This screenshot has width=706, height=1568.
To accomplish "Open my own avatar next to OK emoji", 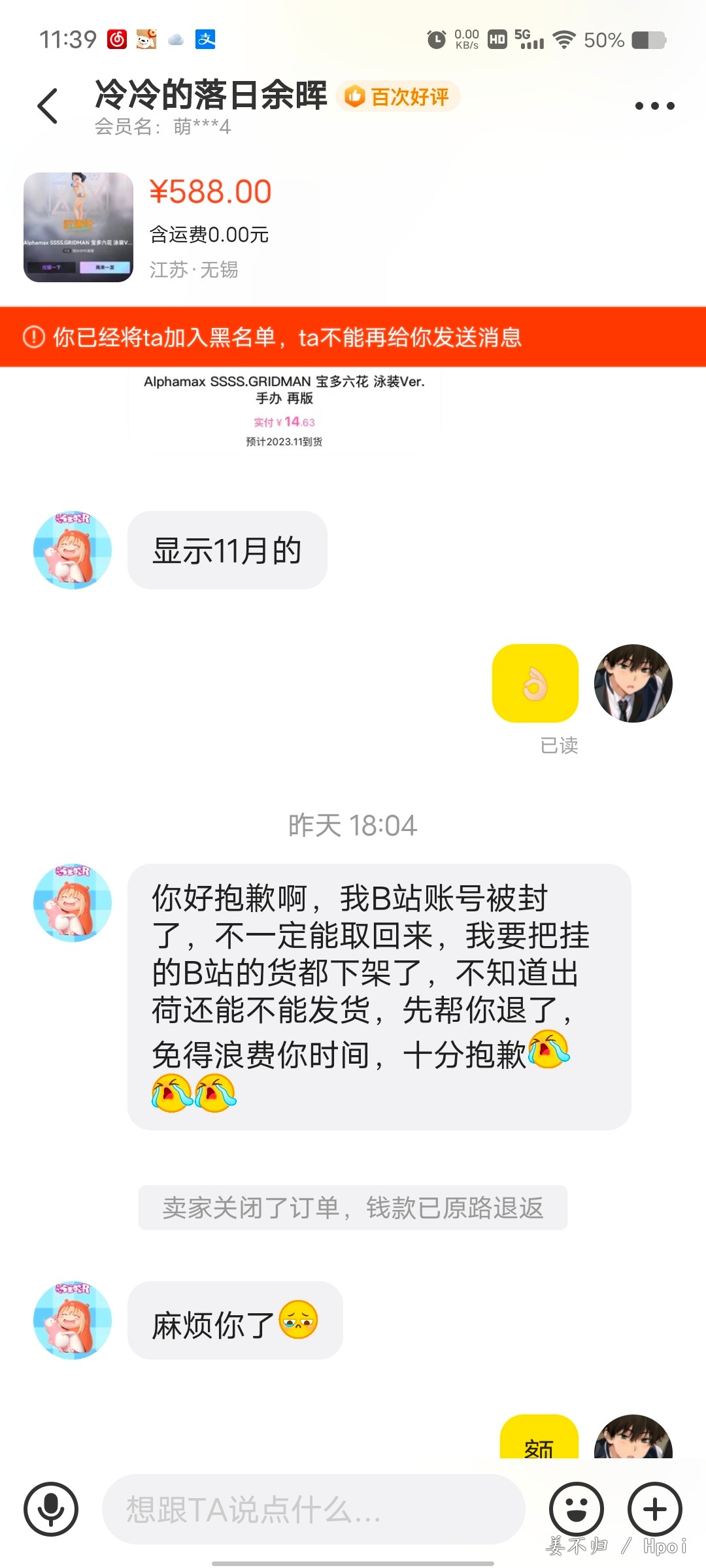I will pos(633,683).
